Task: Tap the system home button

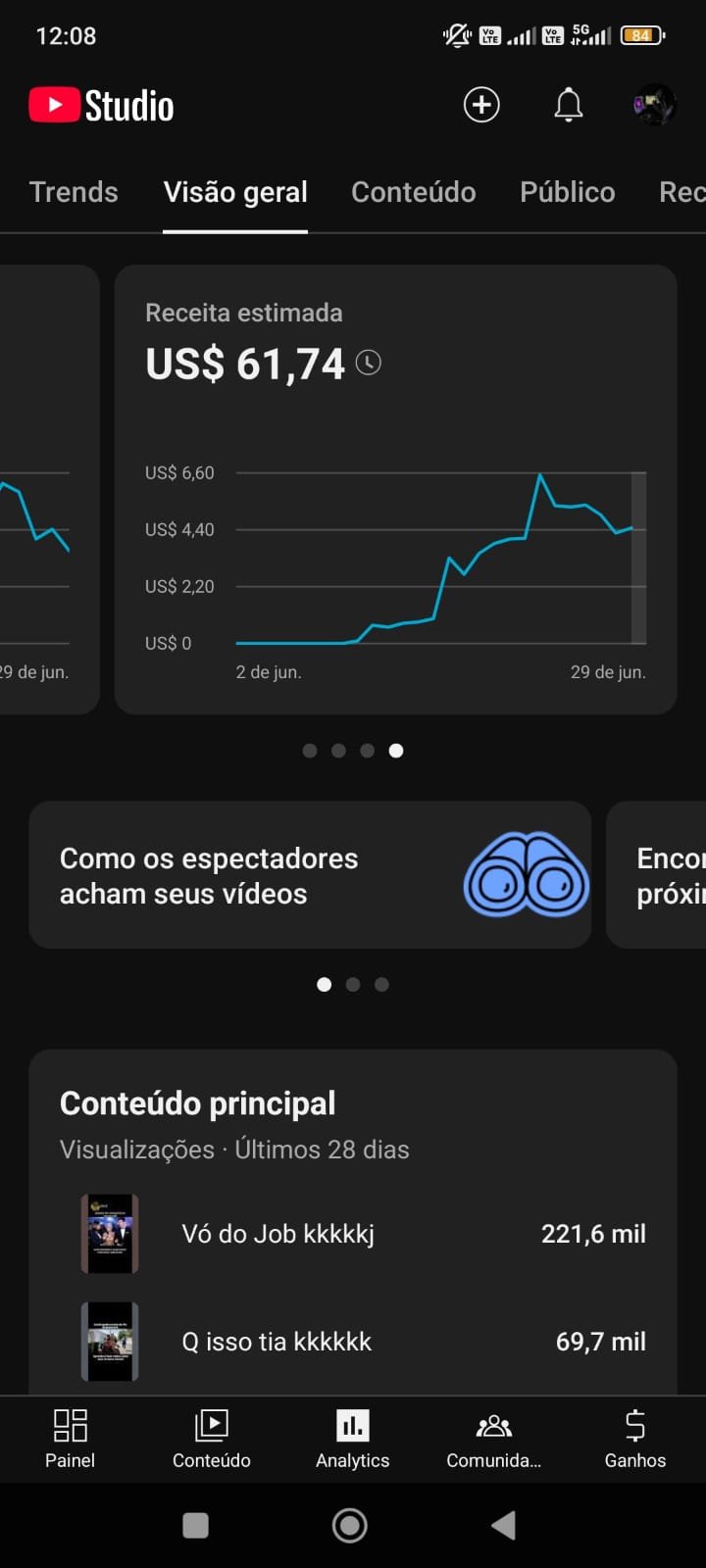Action: coord(350,1525)
